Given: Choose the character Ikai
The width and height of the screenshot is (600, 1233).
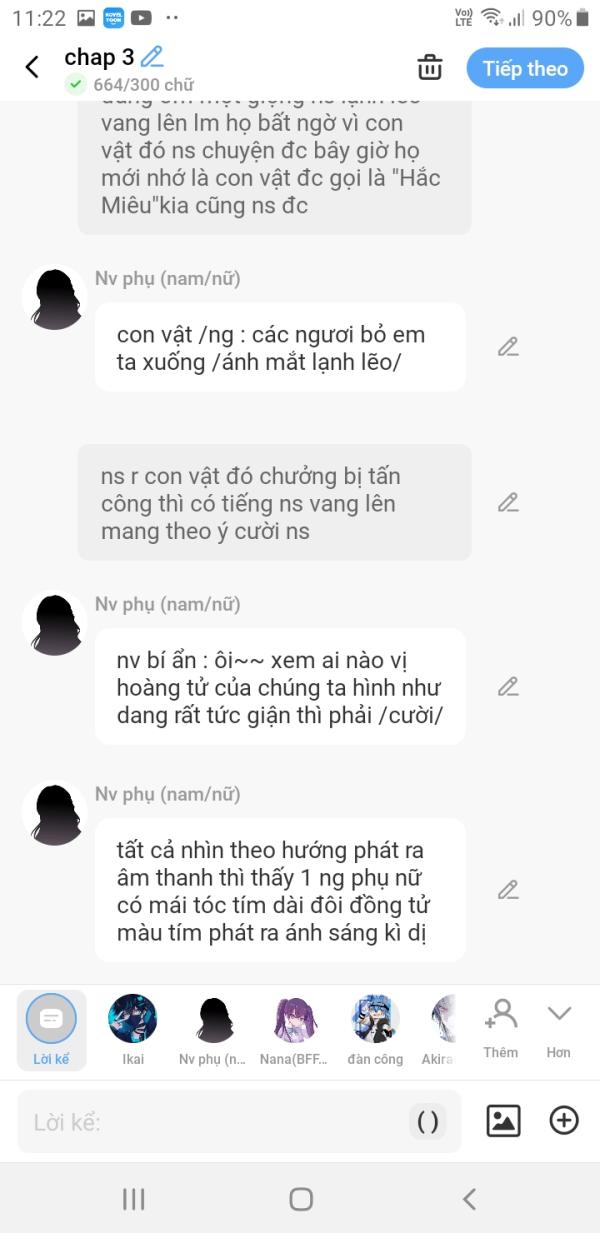Looking at the screenshot, I should tap(133, 1028).
